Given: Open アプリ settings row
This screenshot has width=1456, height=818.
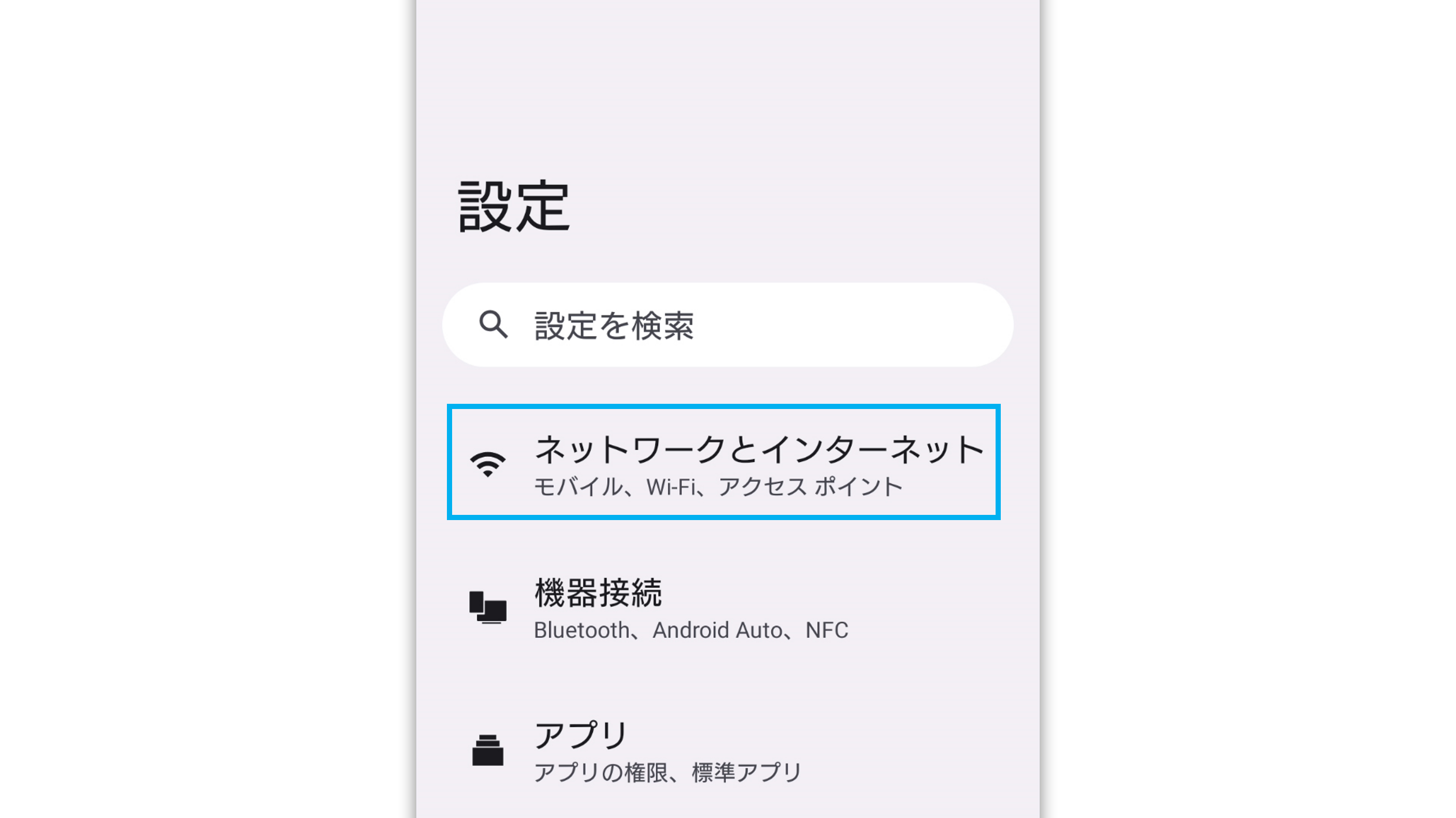Looking at the screenshot, I should click(x=724, y=750).
